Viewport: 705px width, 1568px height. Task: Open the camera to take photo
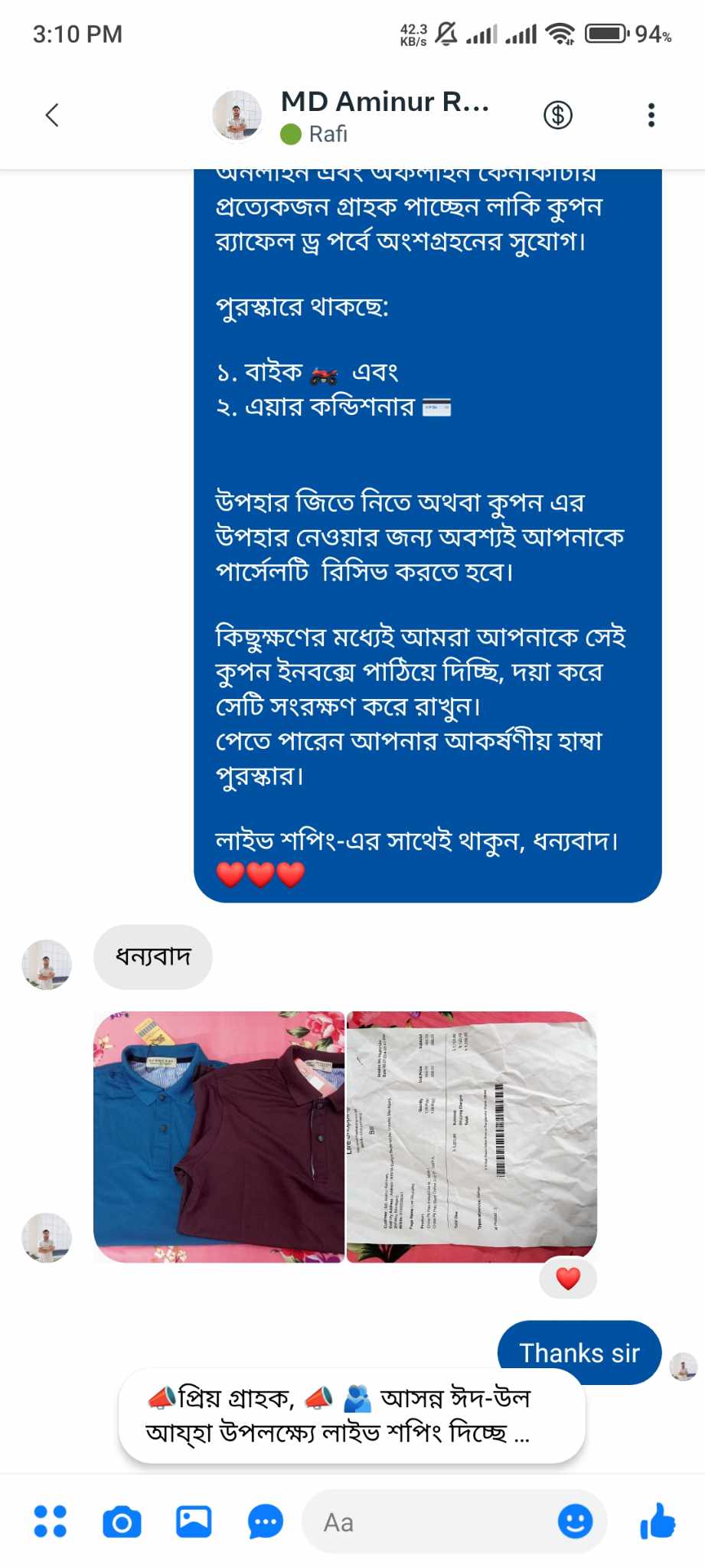click(x=122, y=1522)
